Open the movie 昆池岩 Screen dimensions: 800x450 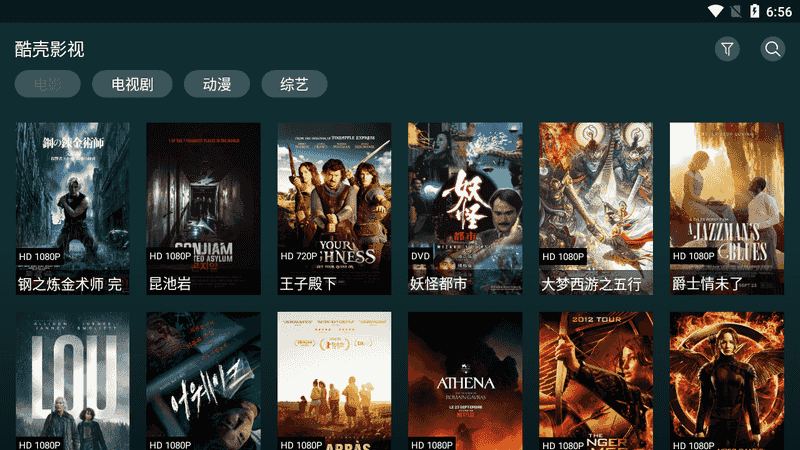point(203,208)
